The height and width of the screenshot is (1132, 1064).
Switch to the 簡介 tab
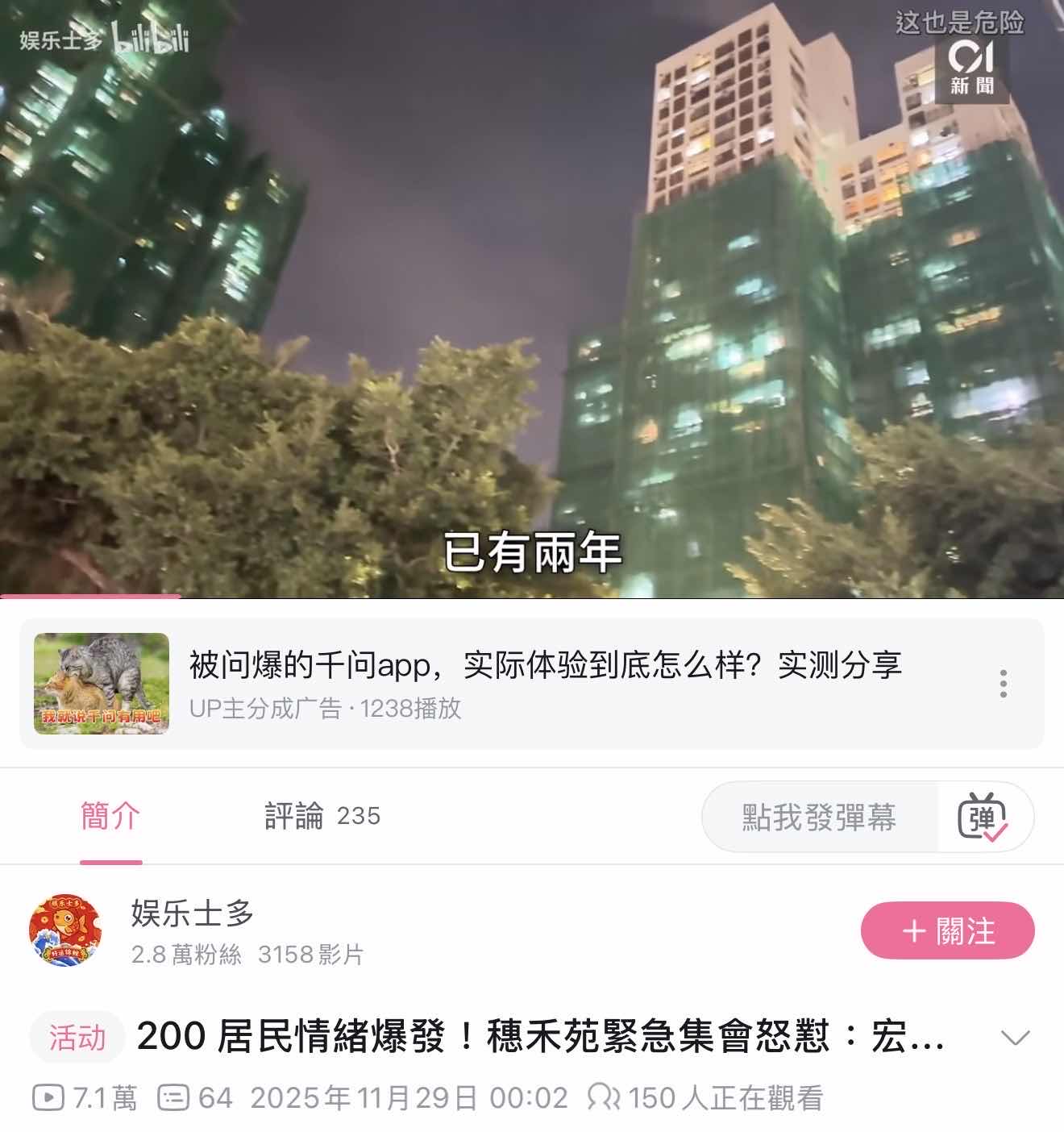point(110,817)
